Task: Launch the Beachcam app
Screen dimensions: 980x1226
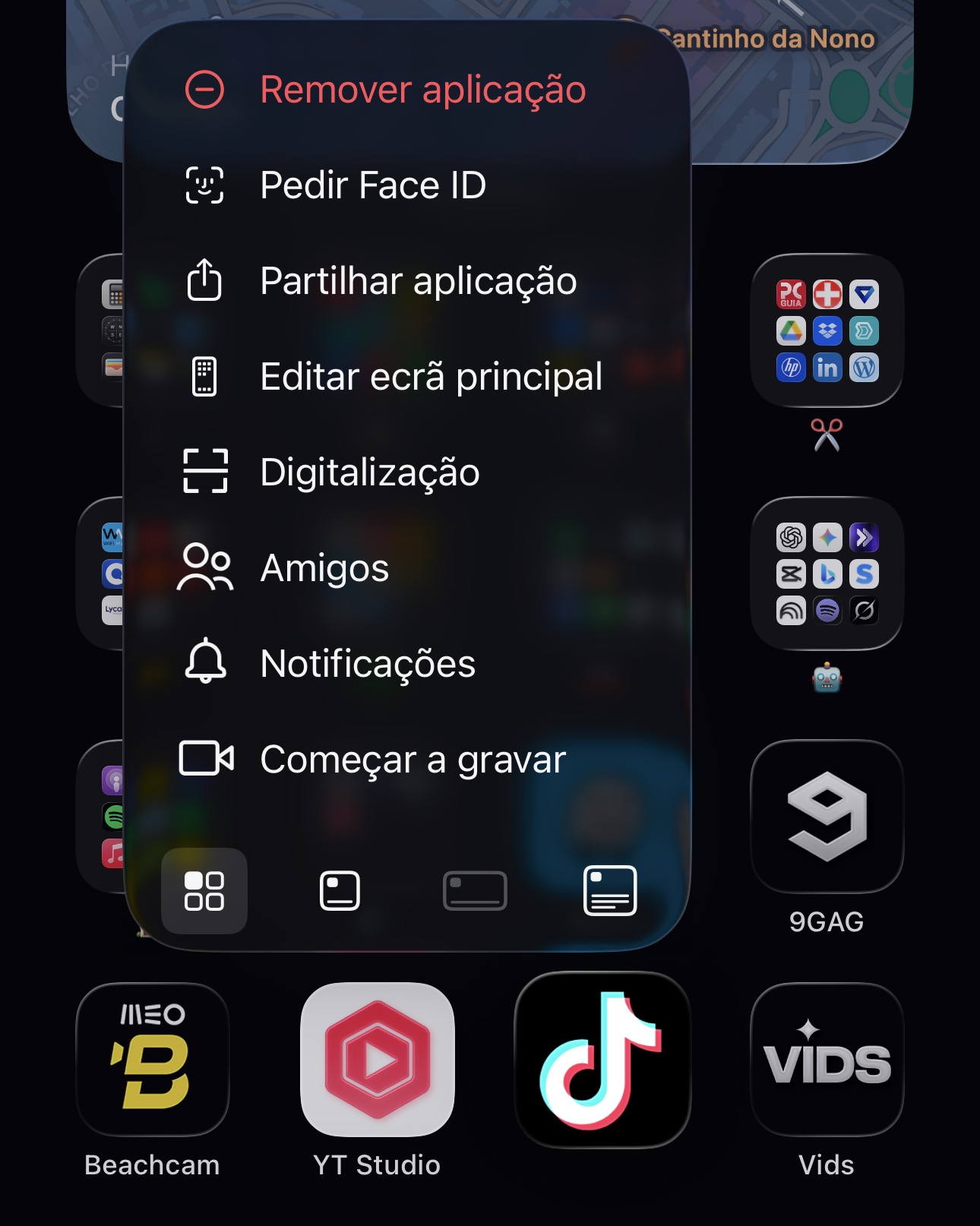Action: (x=153, y=1060)
